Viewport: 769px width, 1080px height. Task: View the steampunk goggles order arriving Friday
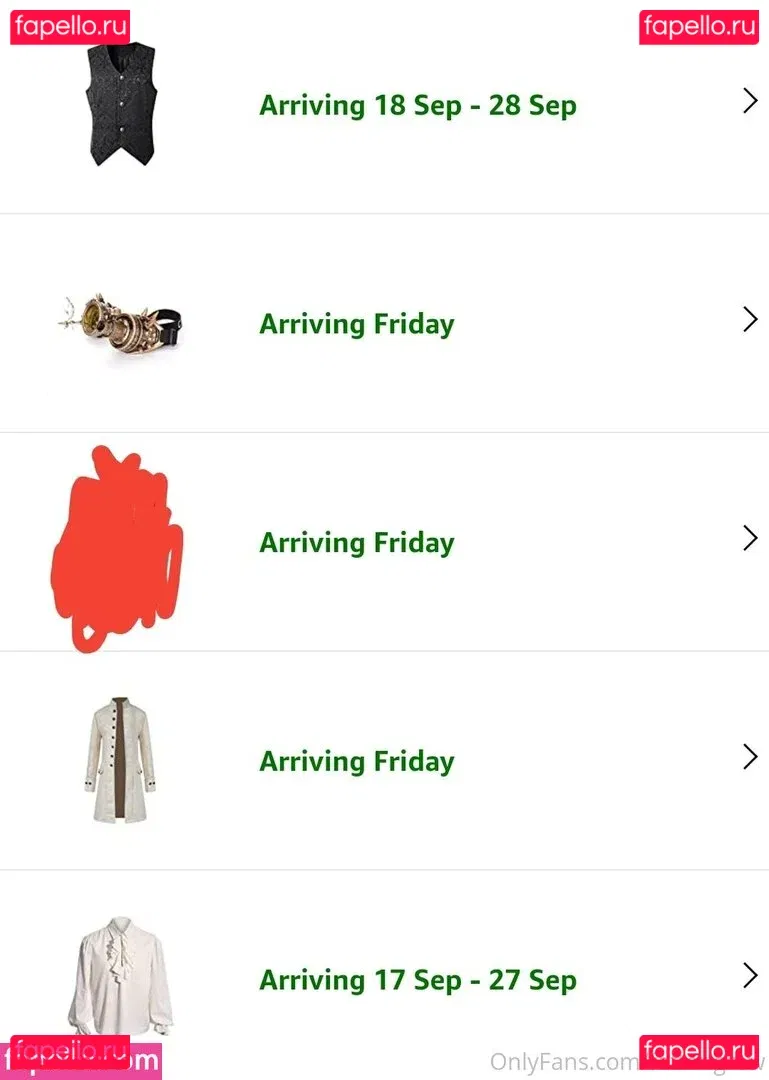coord(357,323)
